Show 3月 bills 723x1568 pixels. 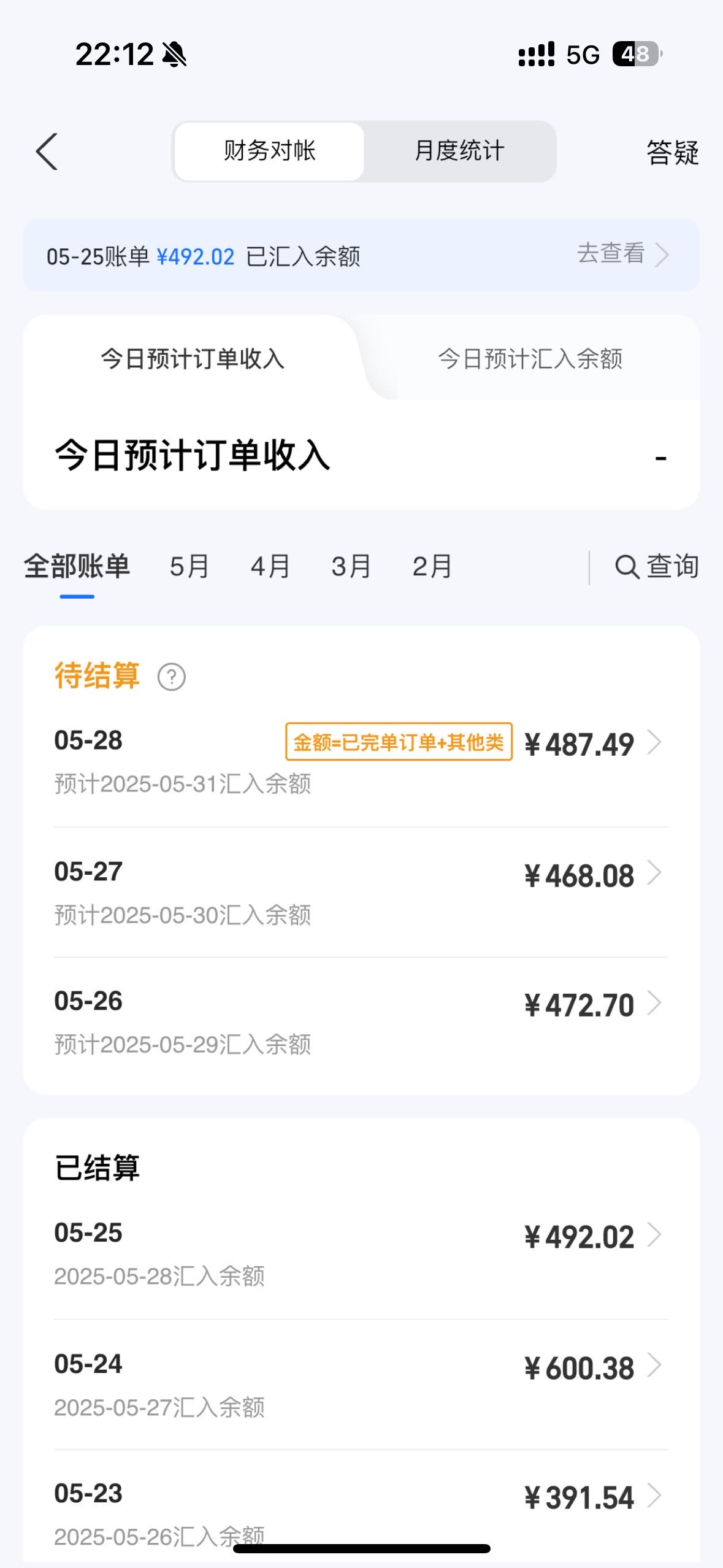coord(351,566)
